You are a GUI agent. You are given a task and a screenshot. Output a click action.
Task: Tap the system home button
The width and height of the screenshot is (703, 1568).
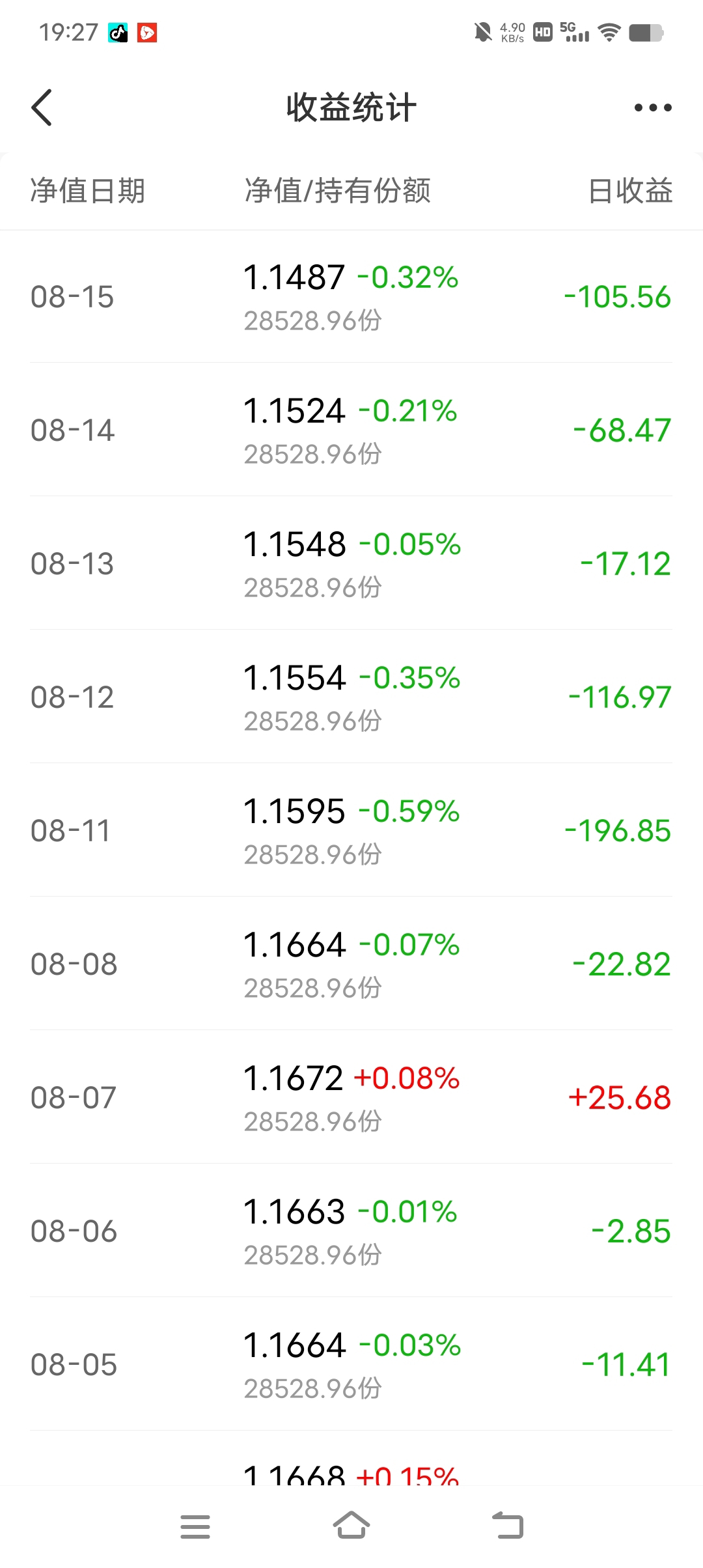click(351, 1526)
